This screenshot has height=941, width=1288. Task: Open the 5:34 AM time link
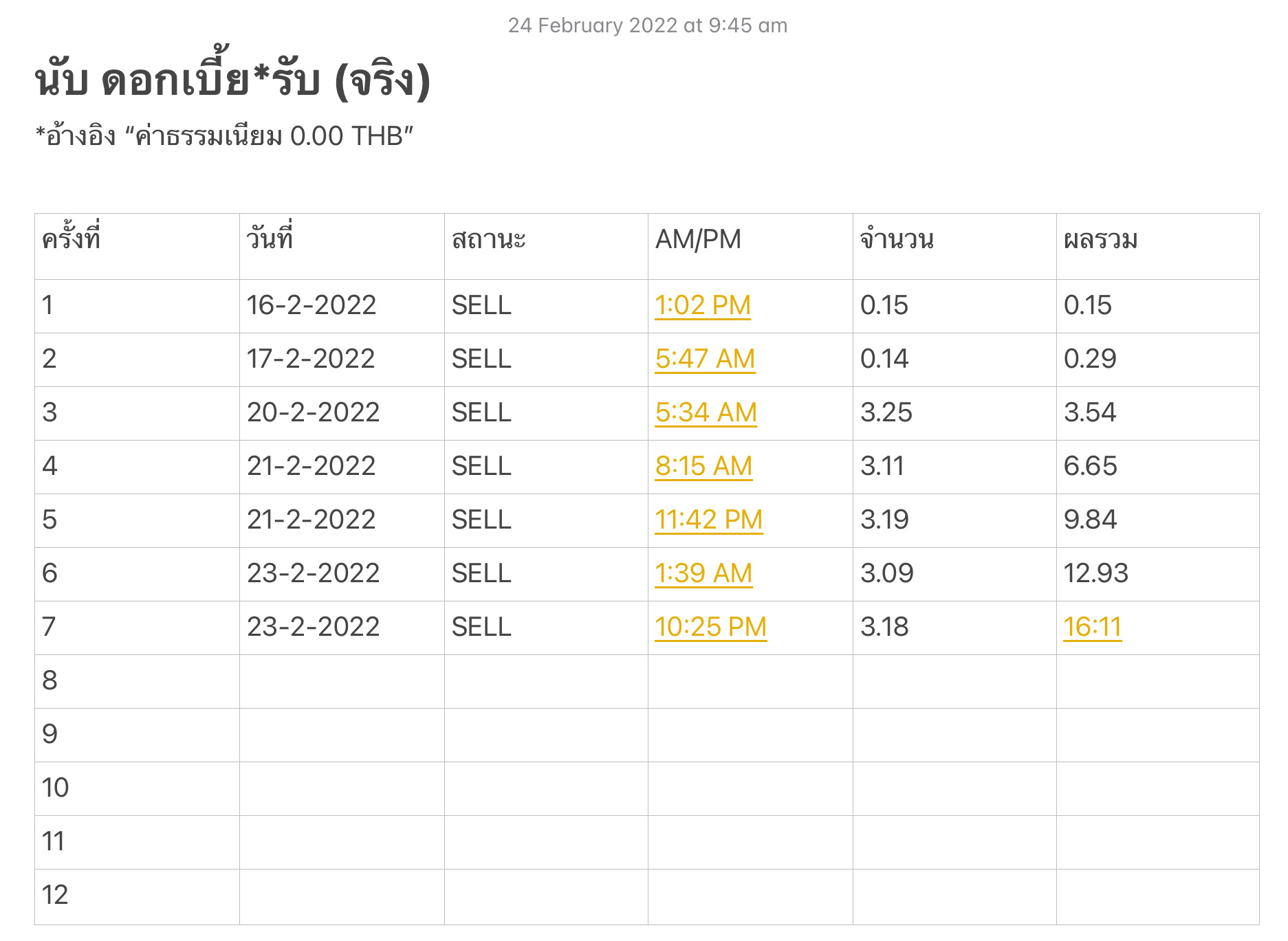point(706,412)
